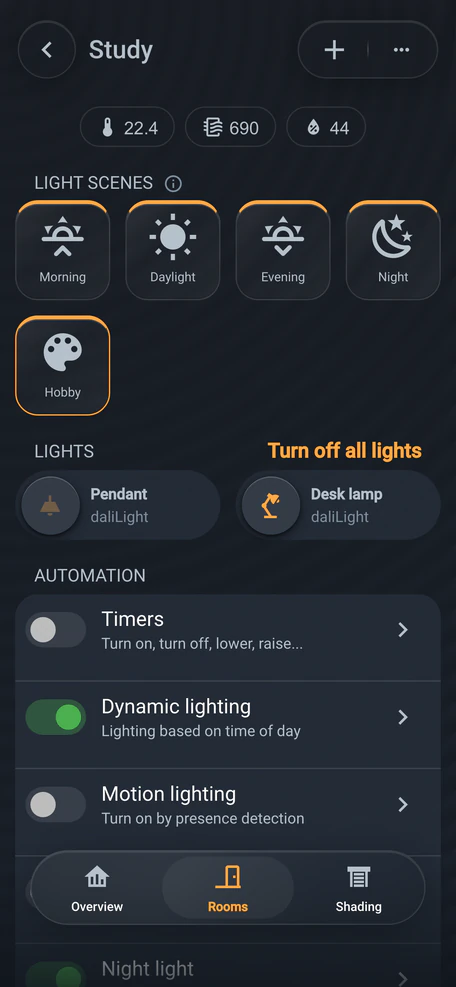Choose the Hobby light scene
456x987 pixels.
pos(62,366)
